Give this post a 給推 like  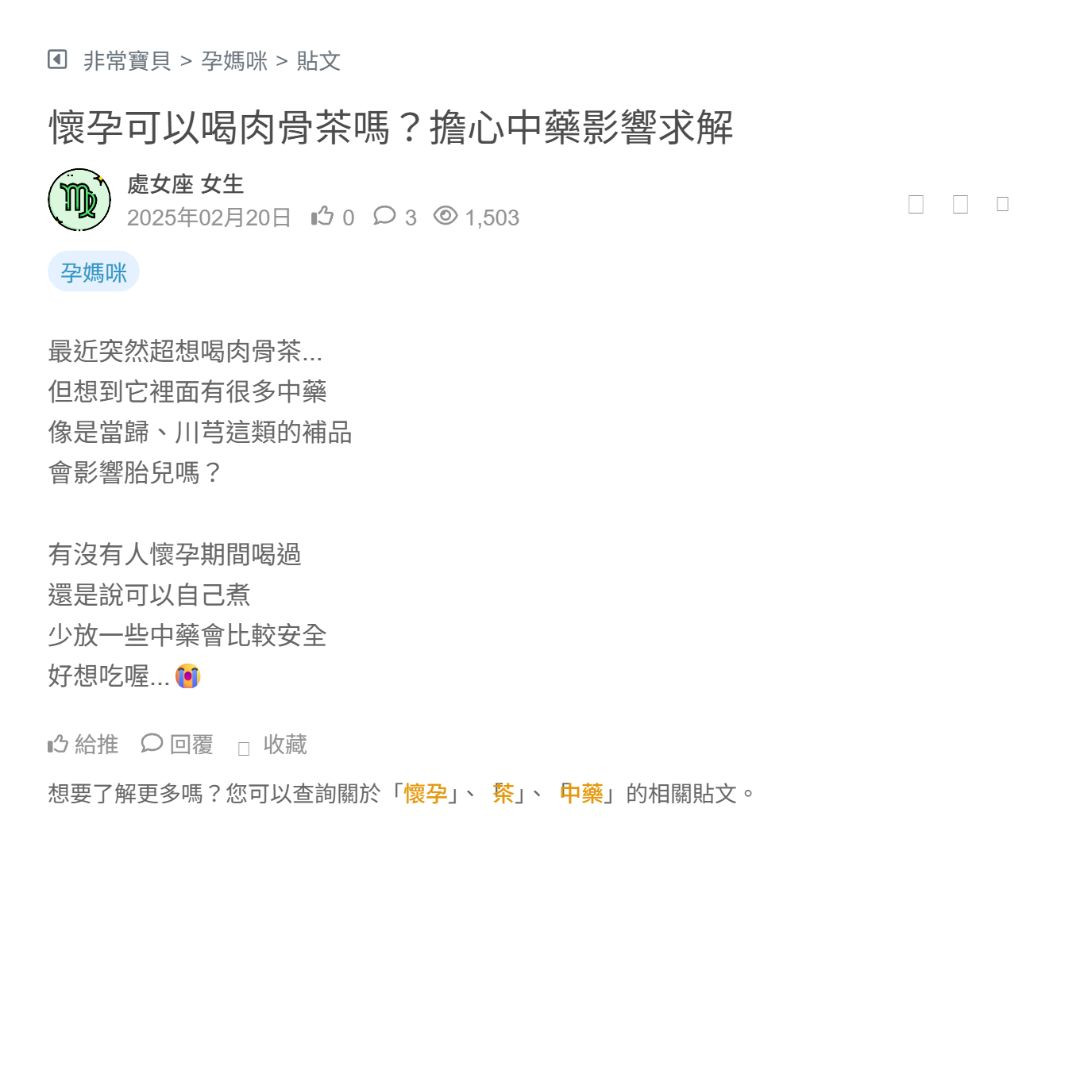[x=83, y=744]
